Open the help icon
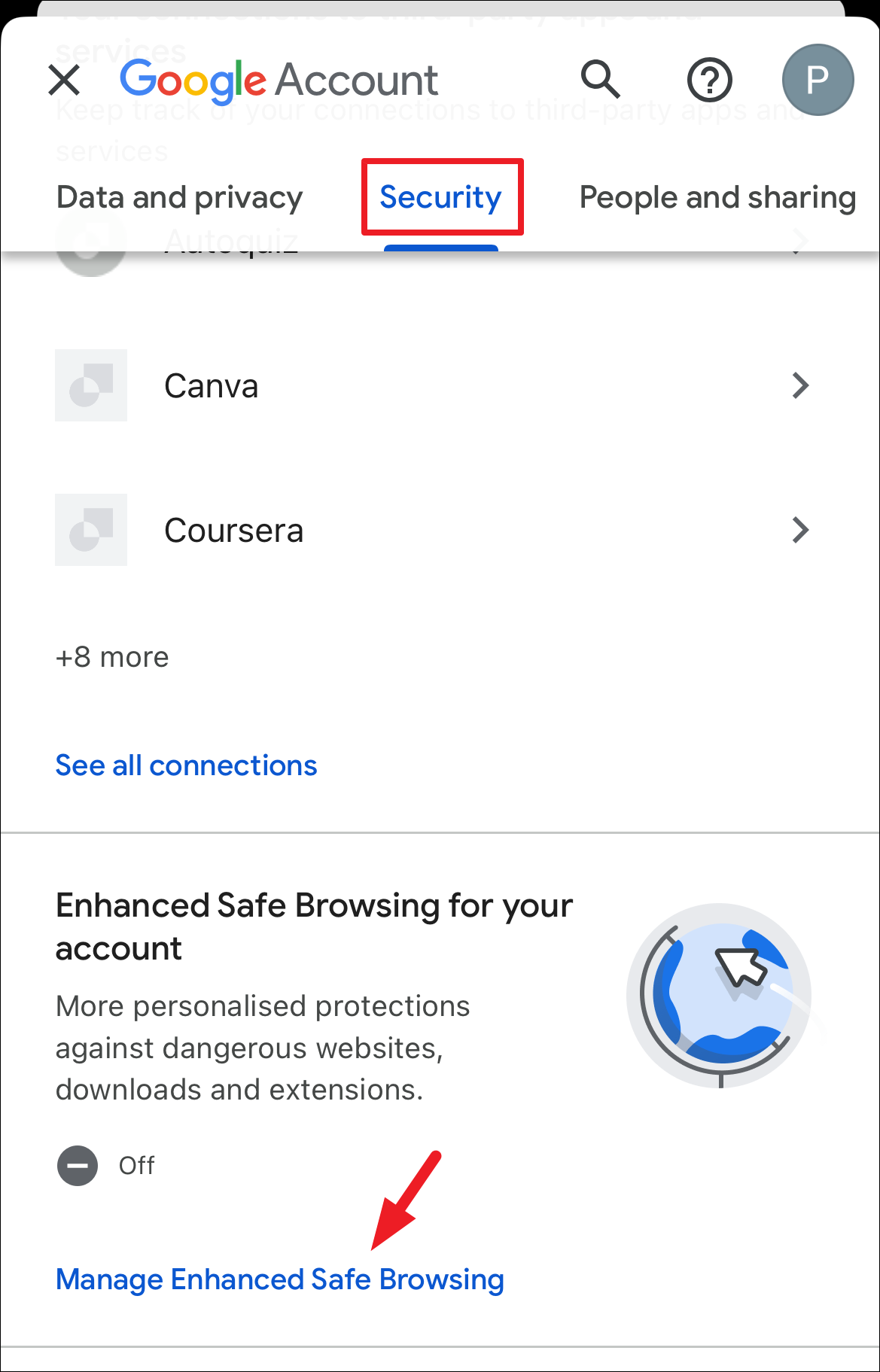880x1372 pixels. pos(709,80)
